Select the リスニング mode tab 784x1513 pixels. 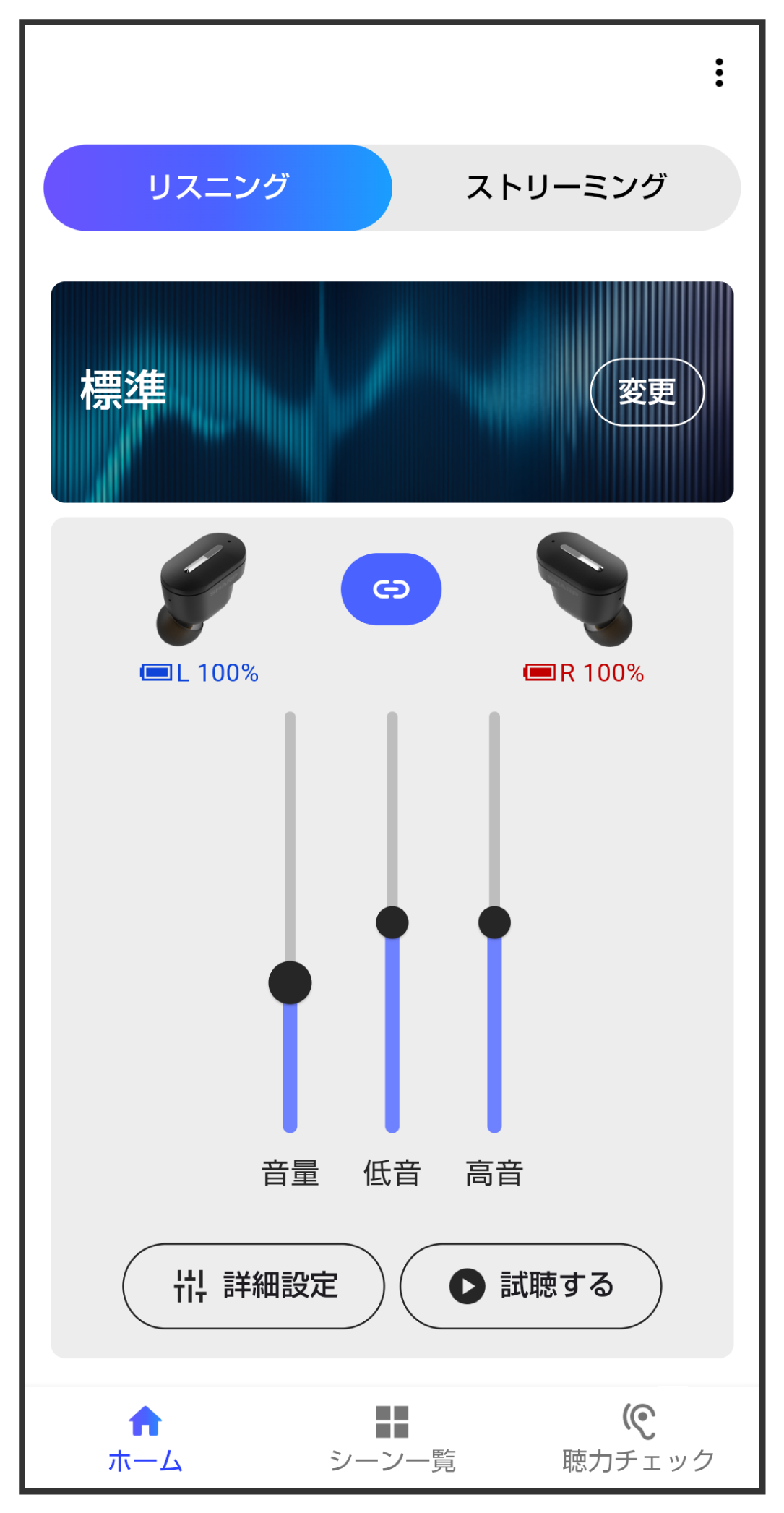[218, 187]
